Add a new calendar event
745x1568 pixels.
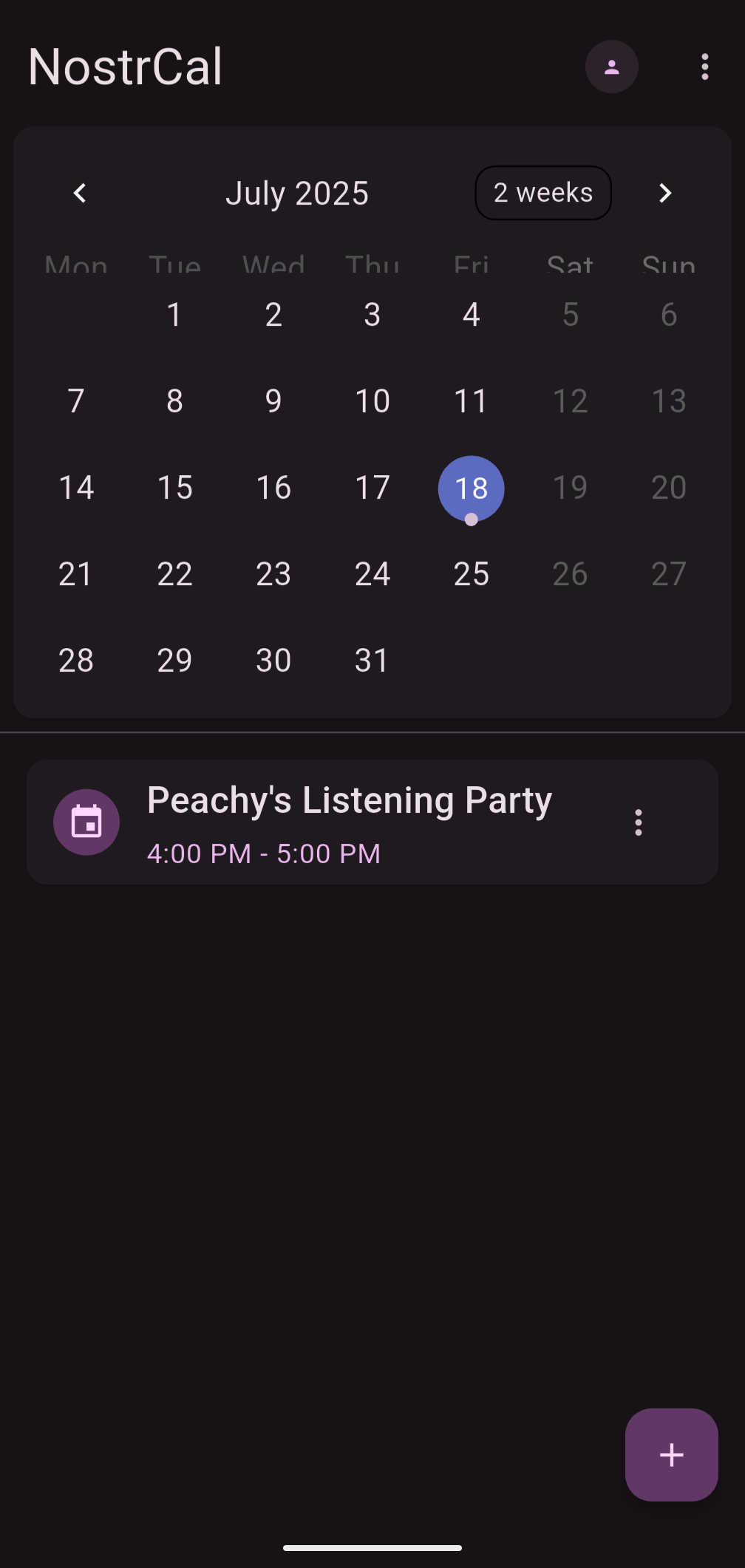[672, 1455]
